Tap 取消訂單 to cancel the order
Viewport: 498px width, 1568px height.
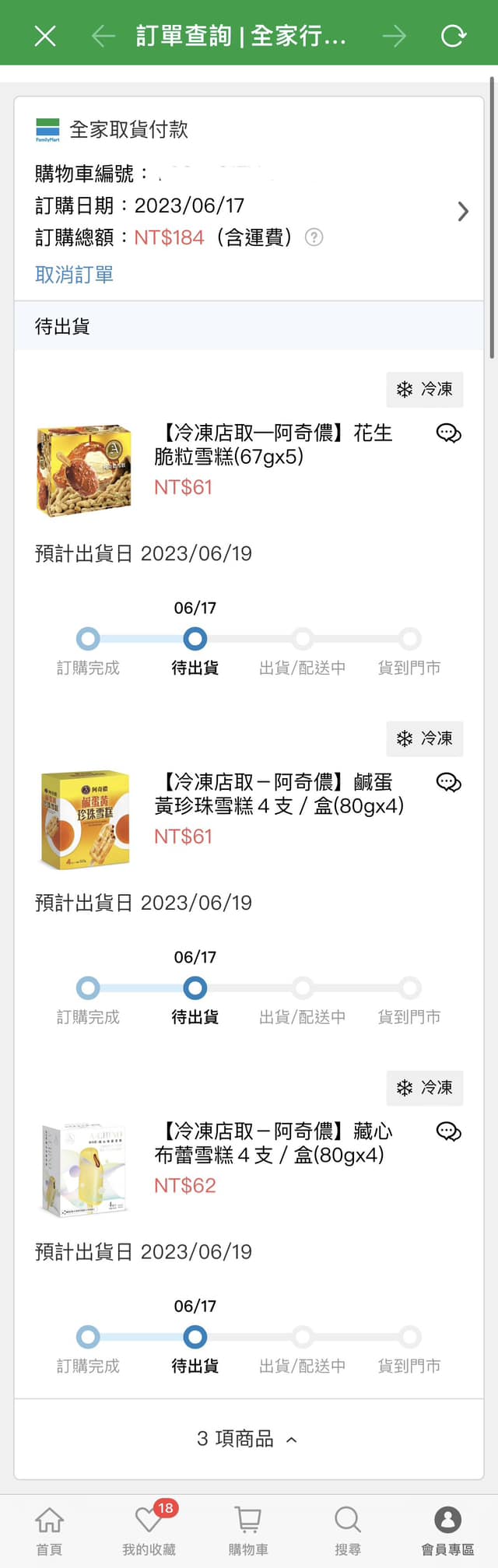pyautogui.click(x=74, y=275)
